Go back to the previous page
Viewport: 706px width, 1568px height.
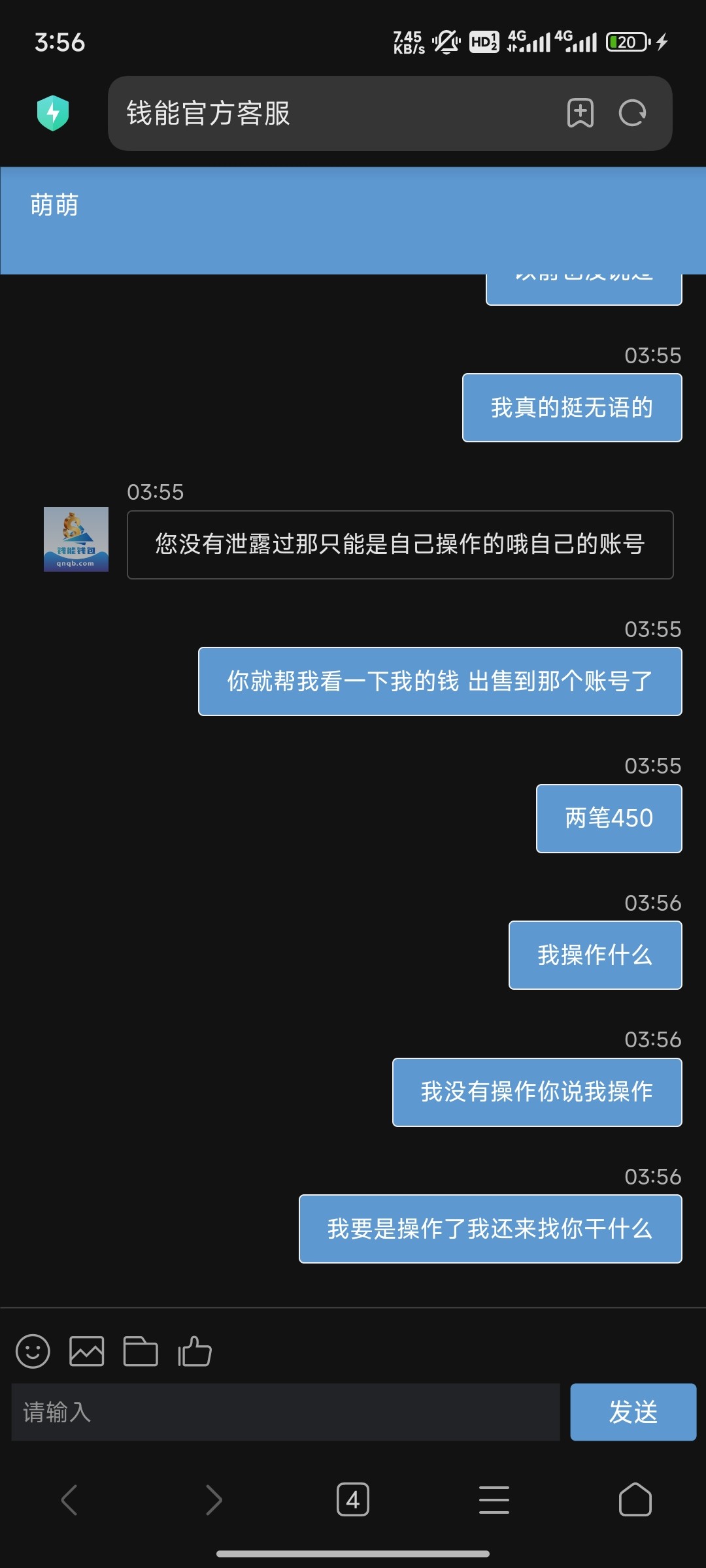tap(69, 1499)
